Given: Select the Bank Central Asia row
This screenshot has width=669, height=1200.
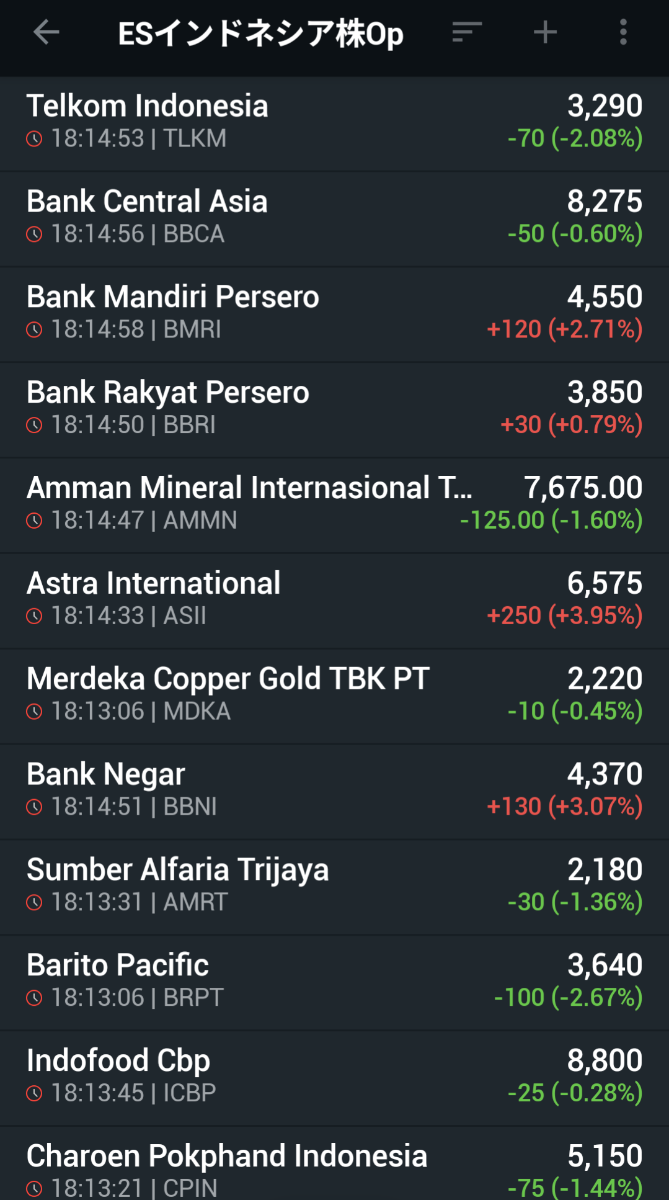Looking at the screenshot, I should tap(334, 217).
